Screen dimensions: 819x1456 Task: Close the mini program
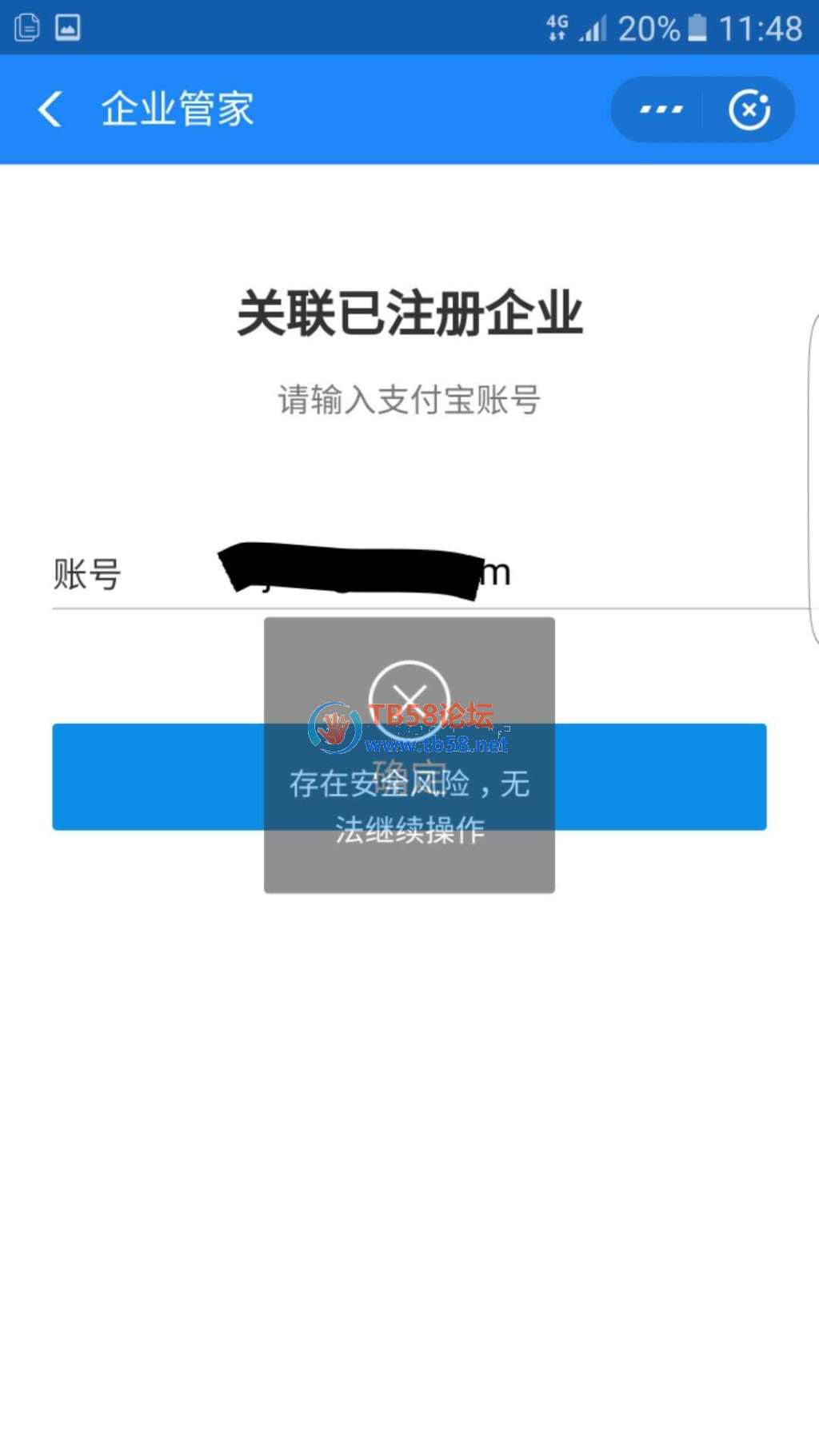point(749,110)
